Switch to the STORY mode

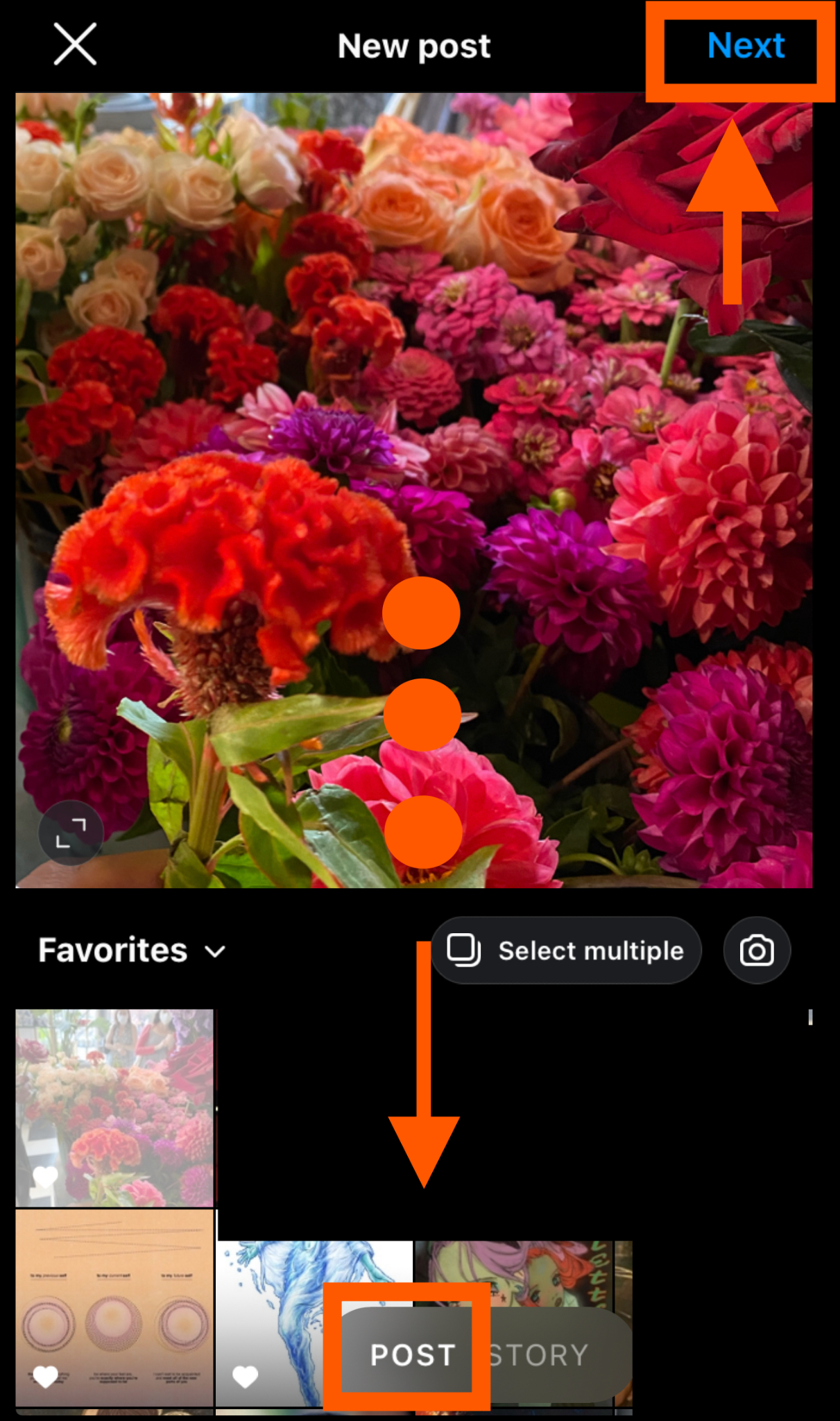click(x=539, y=1355)
